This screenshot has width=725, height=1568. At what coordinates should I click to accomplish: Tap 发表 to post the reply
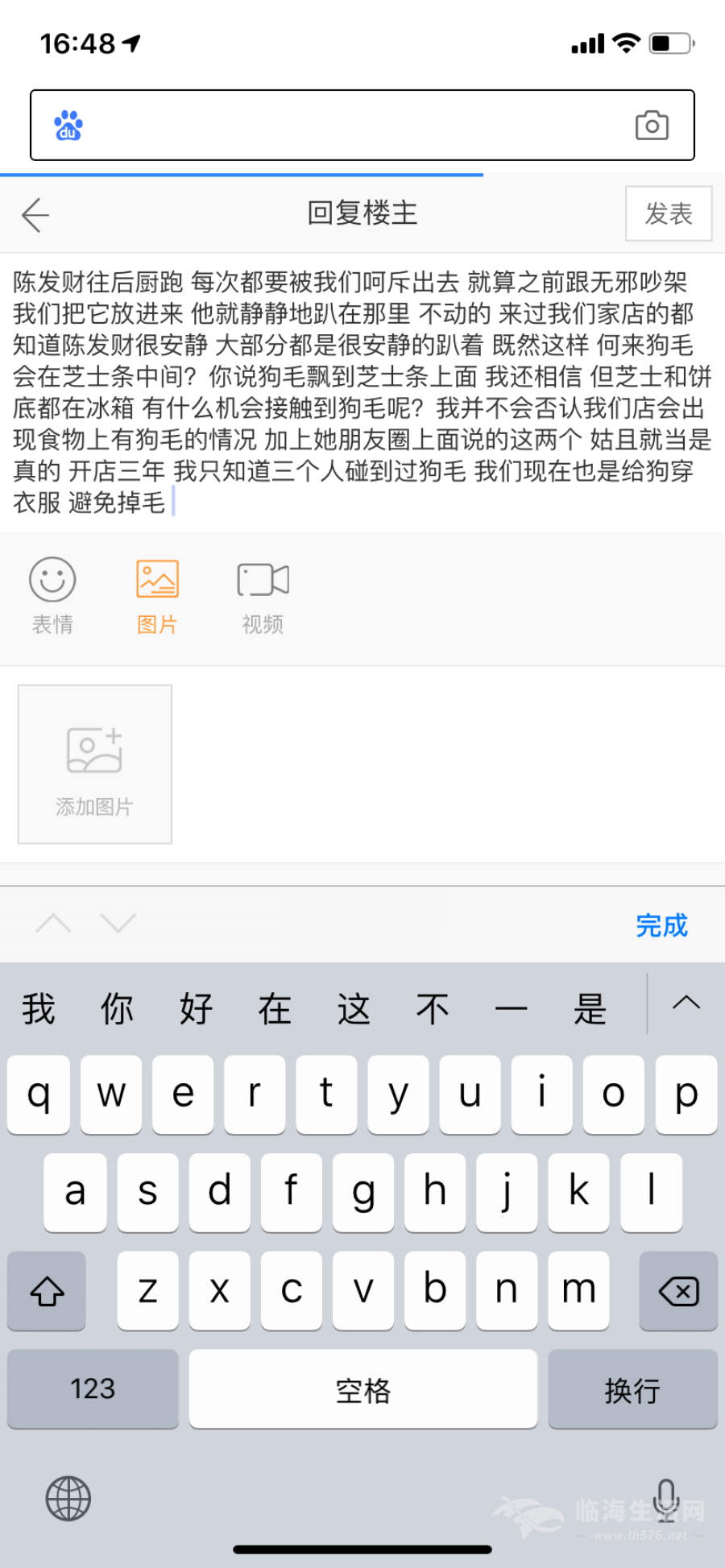pyautogui.click(x=668, y=214)
